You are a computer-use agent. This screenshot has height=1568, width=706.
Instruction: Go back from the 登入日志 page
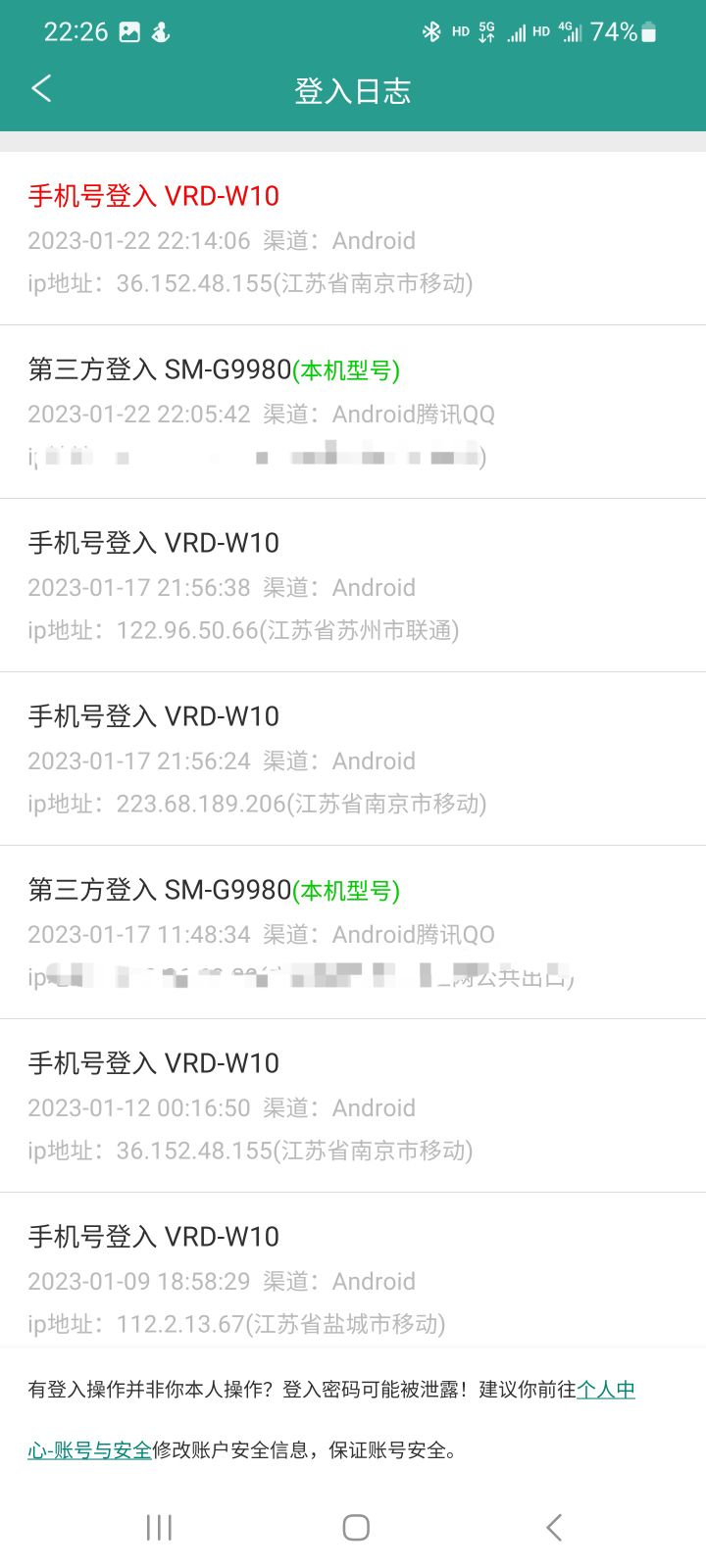41,89
